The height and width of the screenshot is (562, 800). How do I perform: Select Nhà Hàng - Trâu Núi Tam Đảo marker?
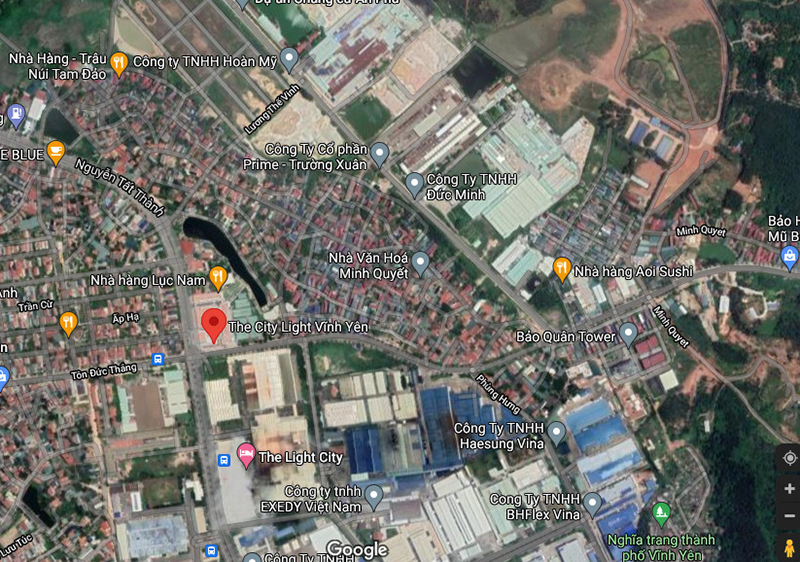(119, 64)
